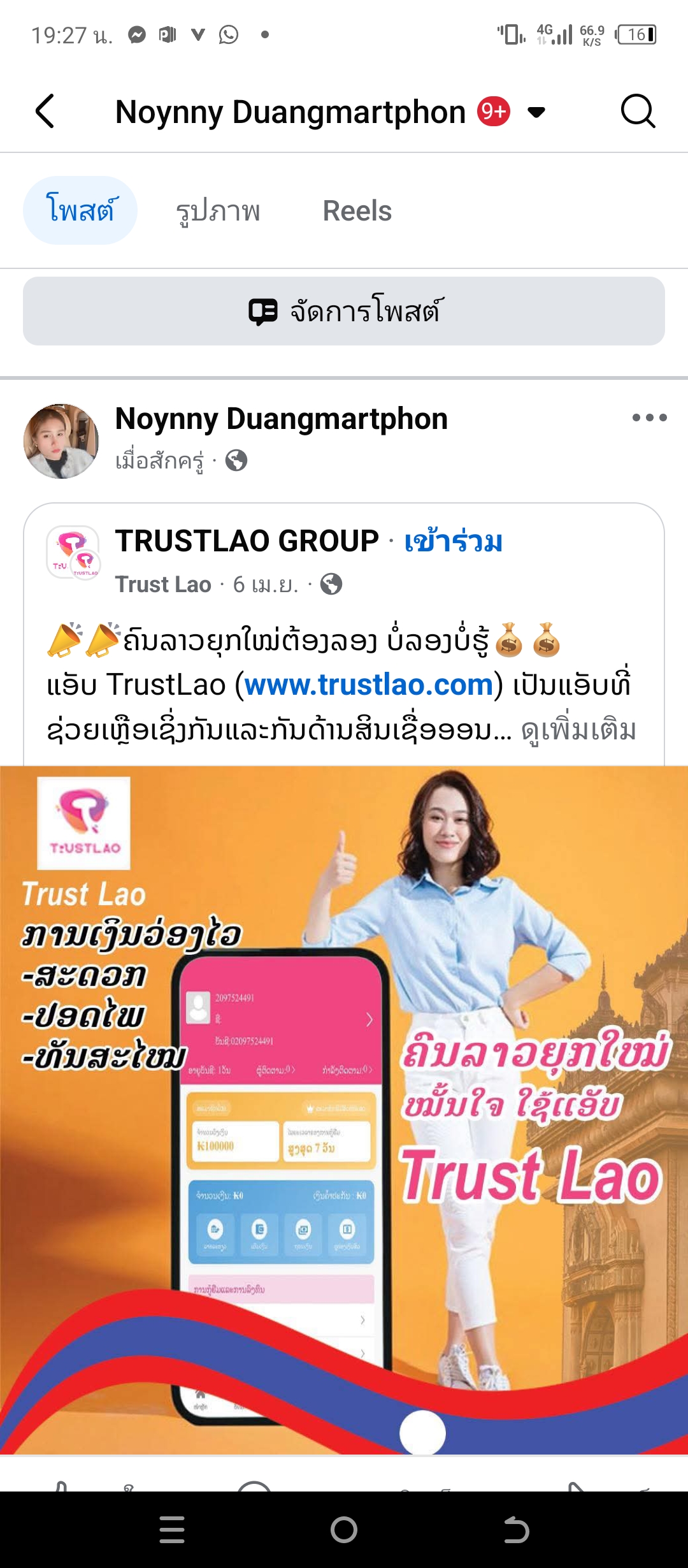The height and width of the screenshot is (1568, 688).
Task: Open the search icon in the header
Action: 638,112
